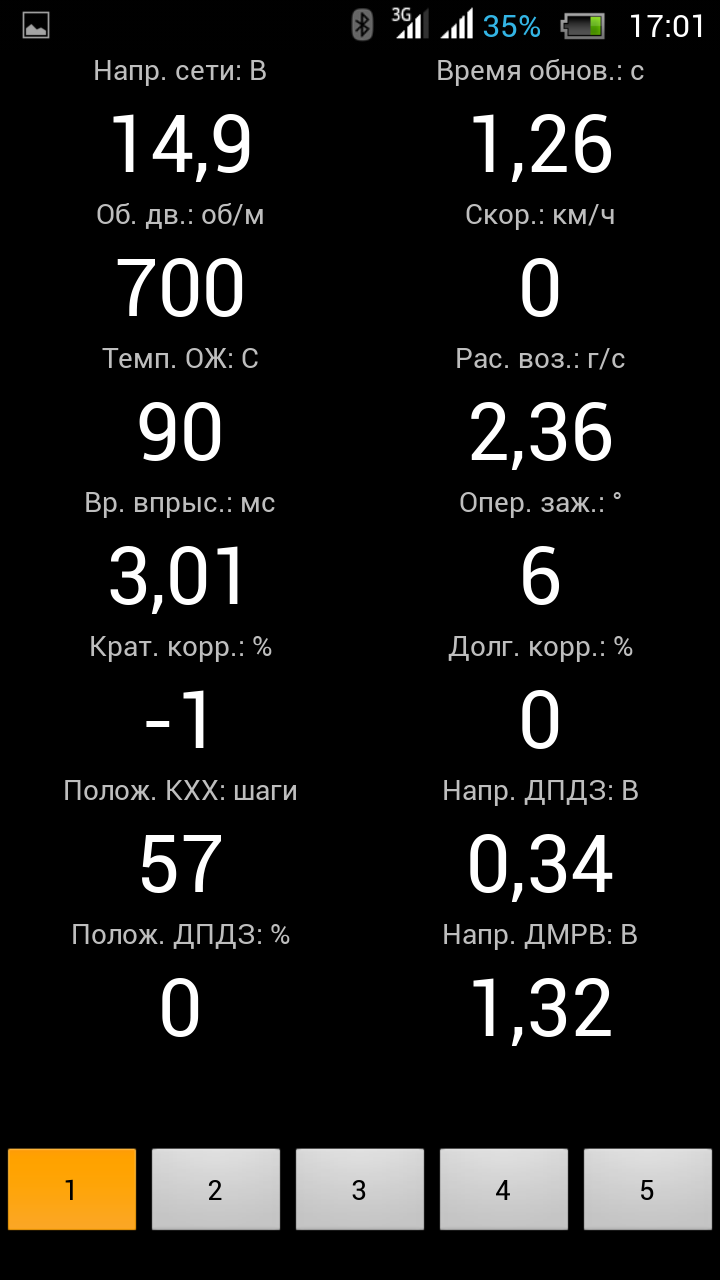
Task: Switch to page 2
Action: [216, 1189]
